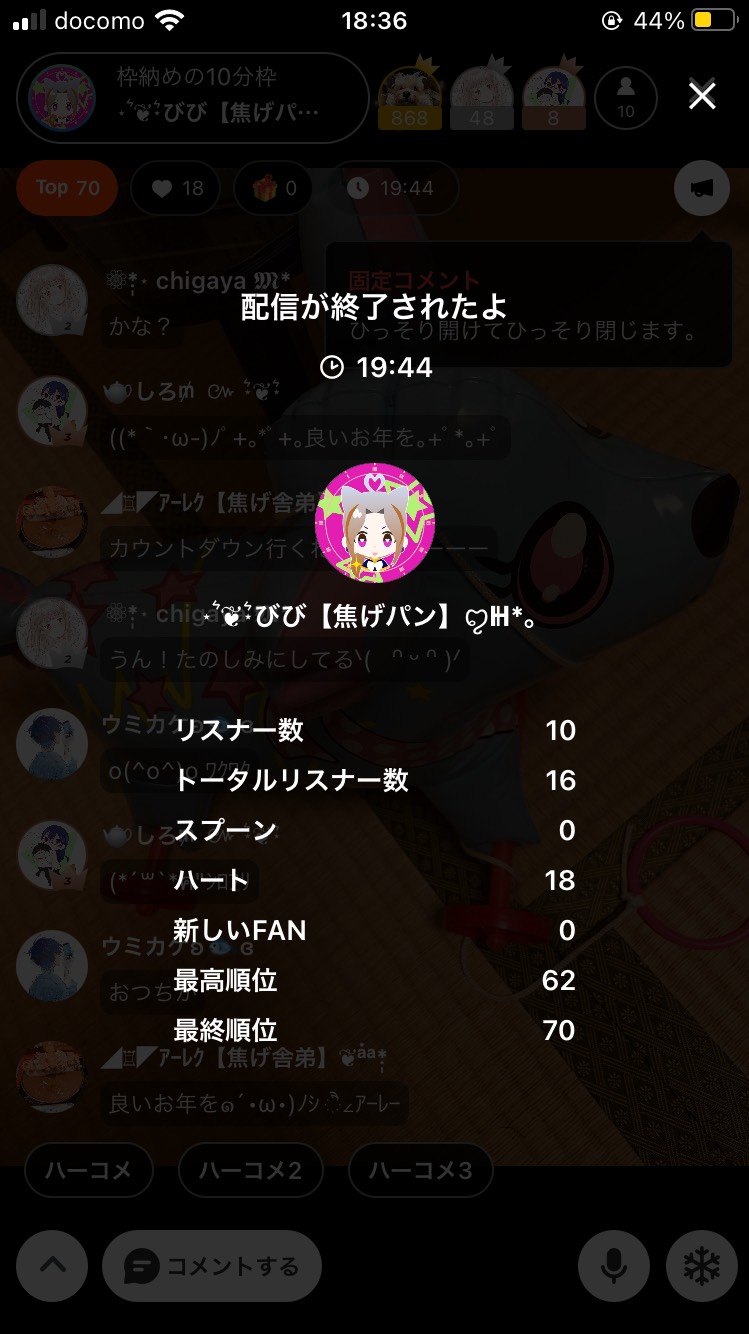Send the ハーコメ quick comment
This screenshot has width=749, height=1334.
[89, 1169]
